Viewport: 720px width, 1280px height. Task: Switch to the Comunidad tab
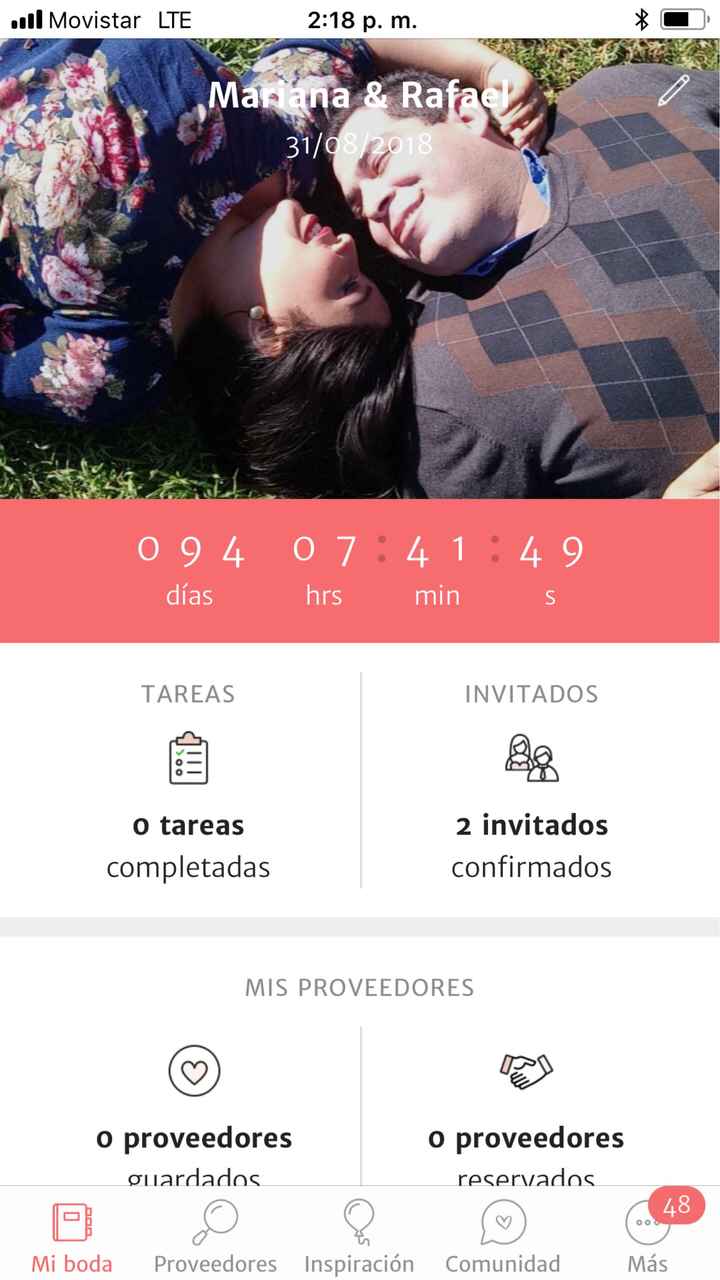[502, 1240]
